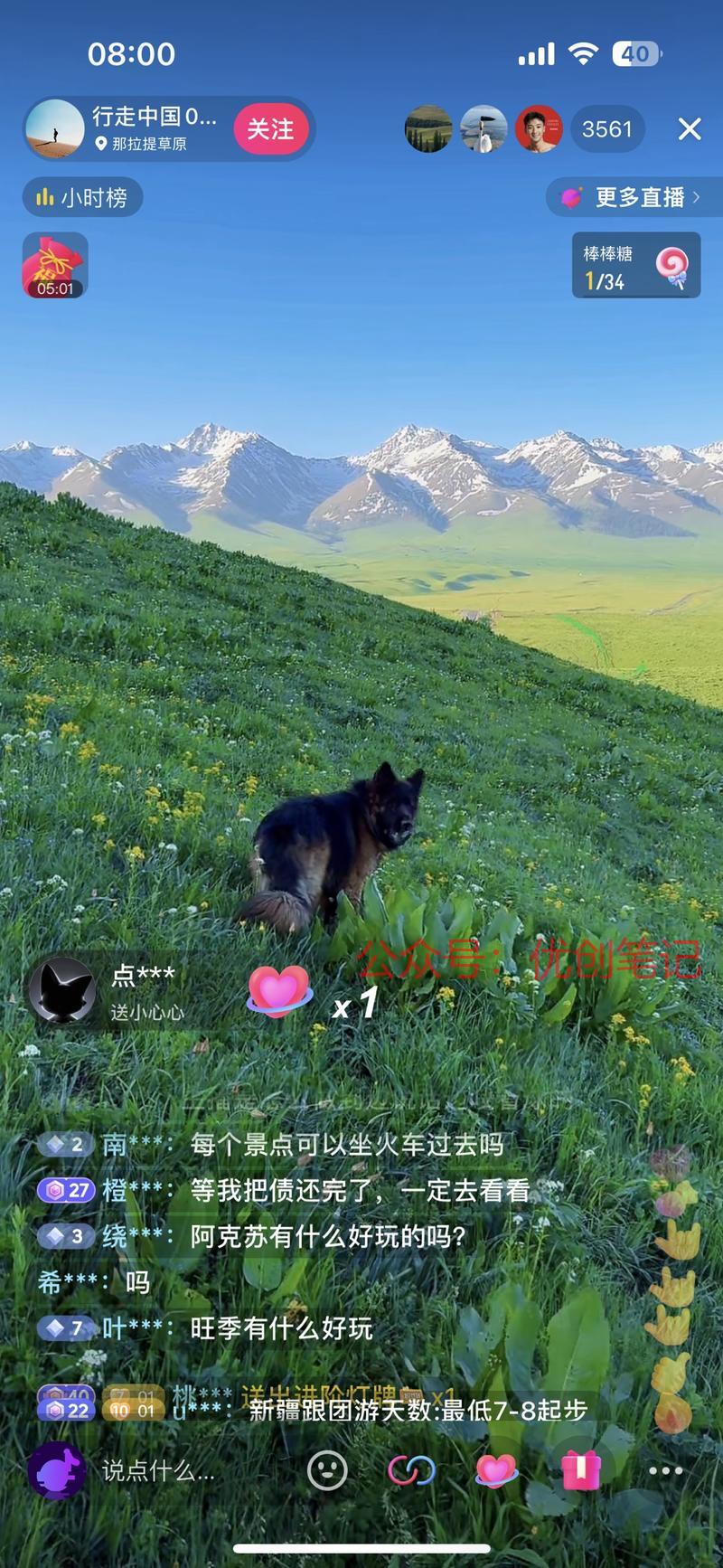Screen dimensions: 723x1568
Task: Open the streamer's profile avatar
Action: (x=55, y=129)
